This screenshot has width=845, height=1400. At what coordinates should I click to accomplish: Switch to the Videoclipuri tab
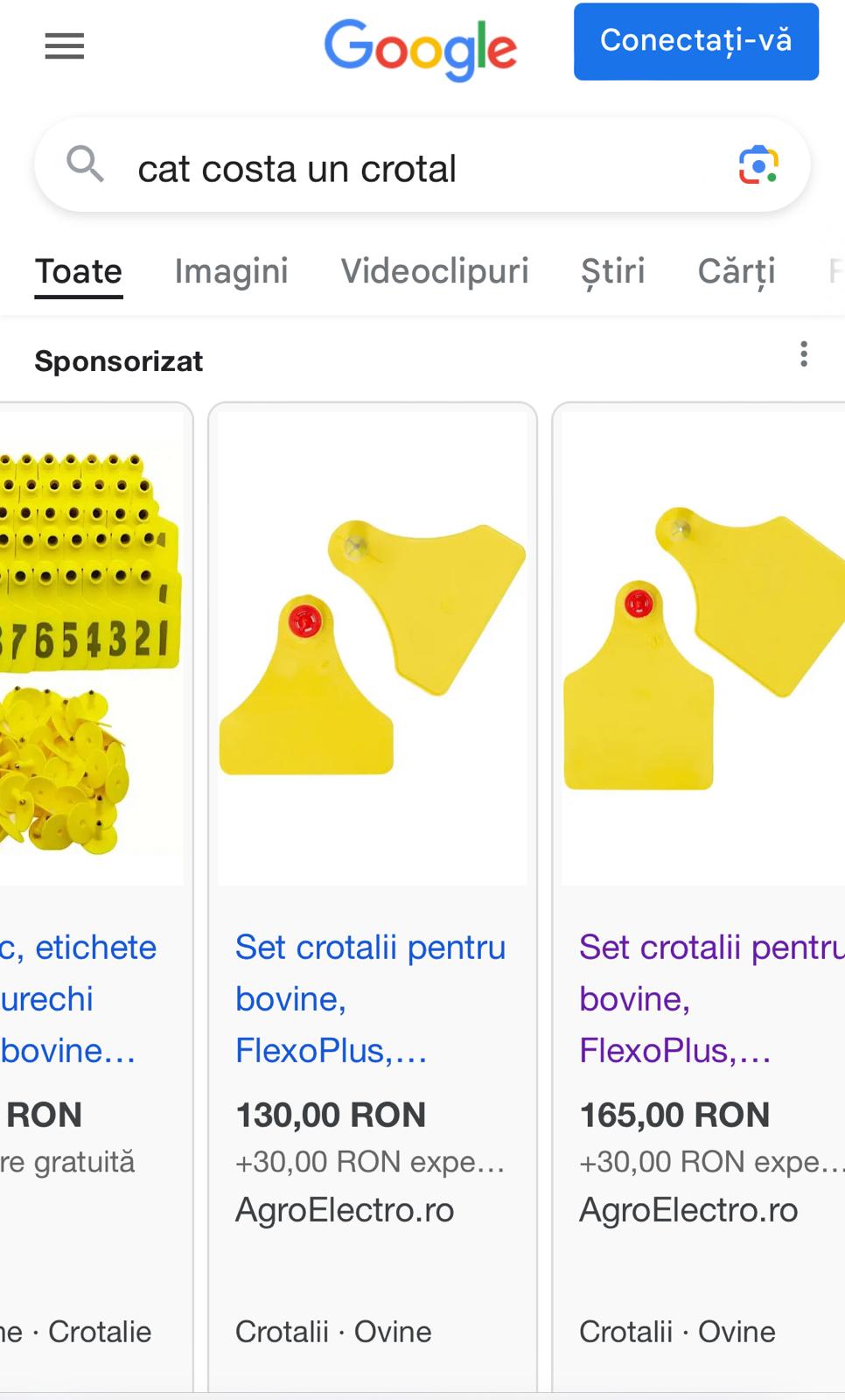[435, 271]
